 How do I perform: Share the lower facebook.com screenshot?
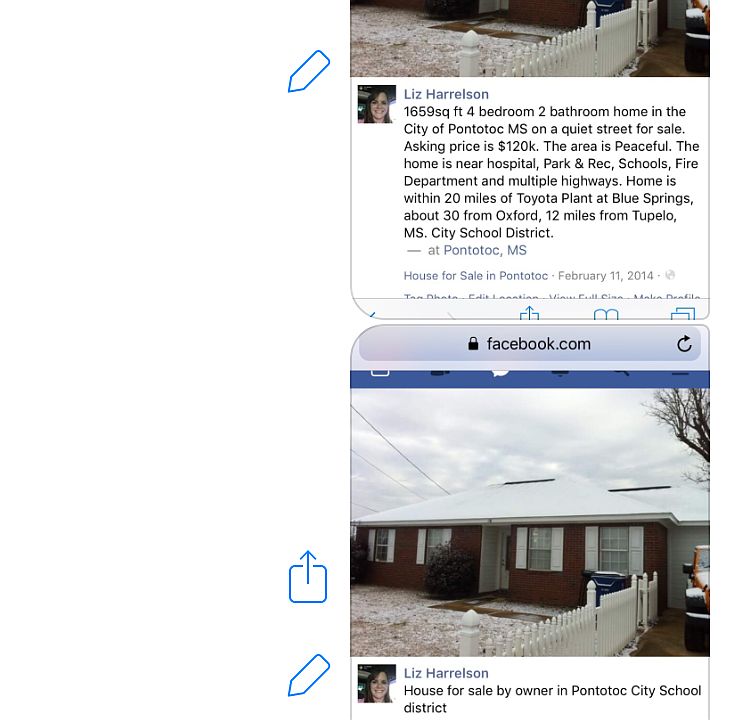click(308, 577)
